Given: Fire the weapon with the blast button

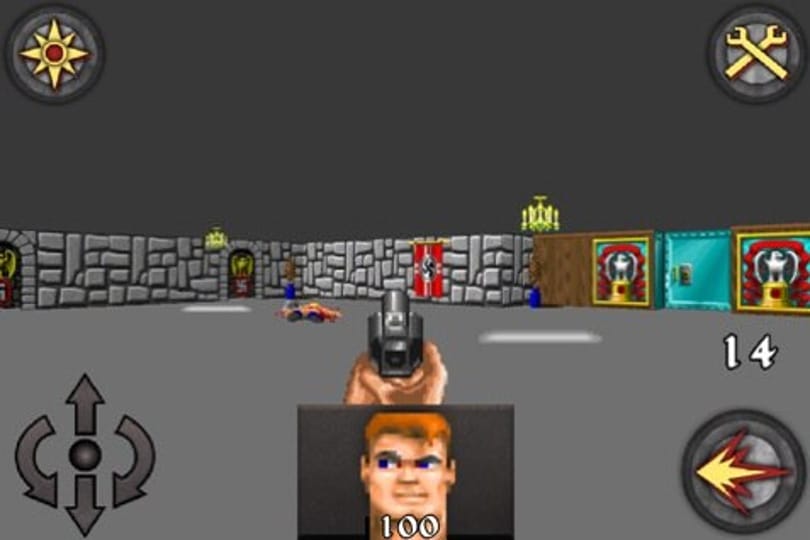Looking at the screenshot, I should pyautogui.click(x=742, y=469).
